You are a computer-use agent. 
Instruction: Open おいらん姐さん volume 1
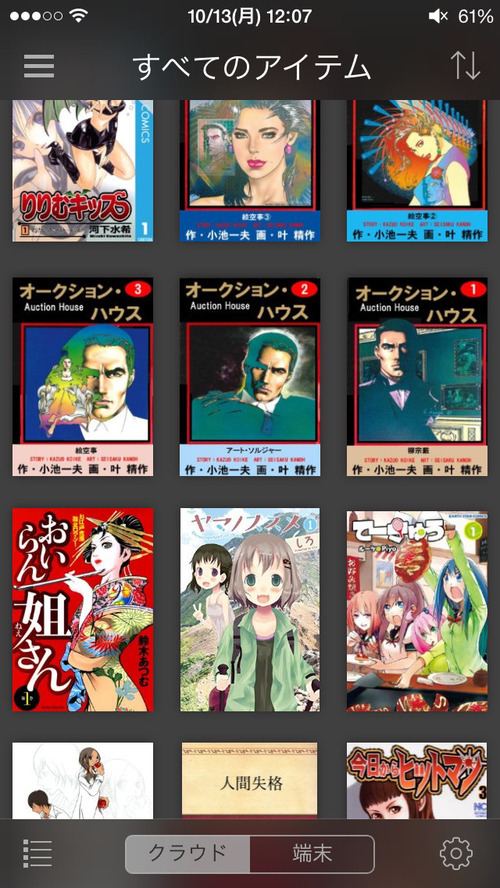pos(83,609)
